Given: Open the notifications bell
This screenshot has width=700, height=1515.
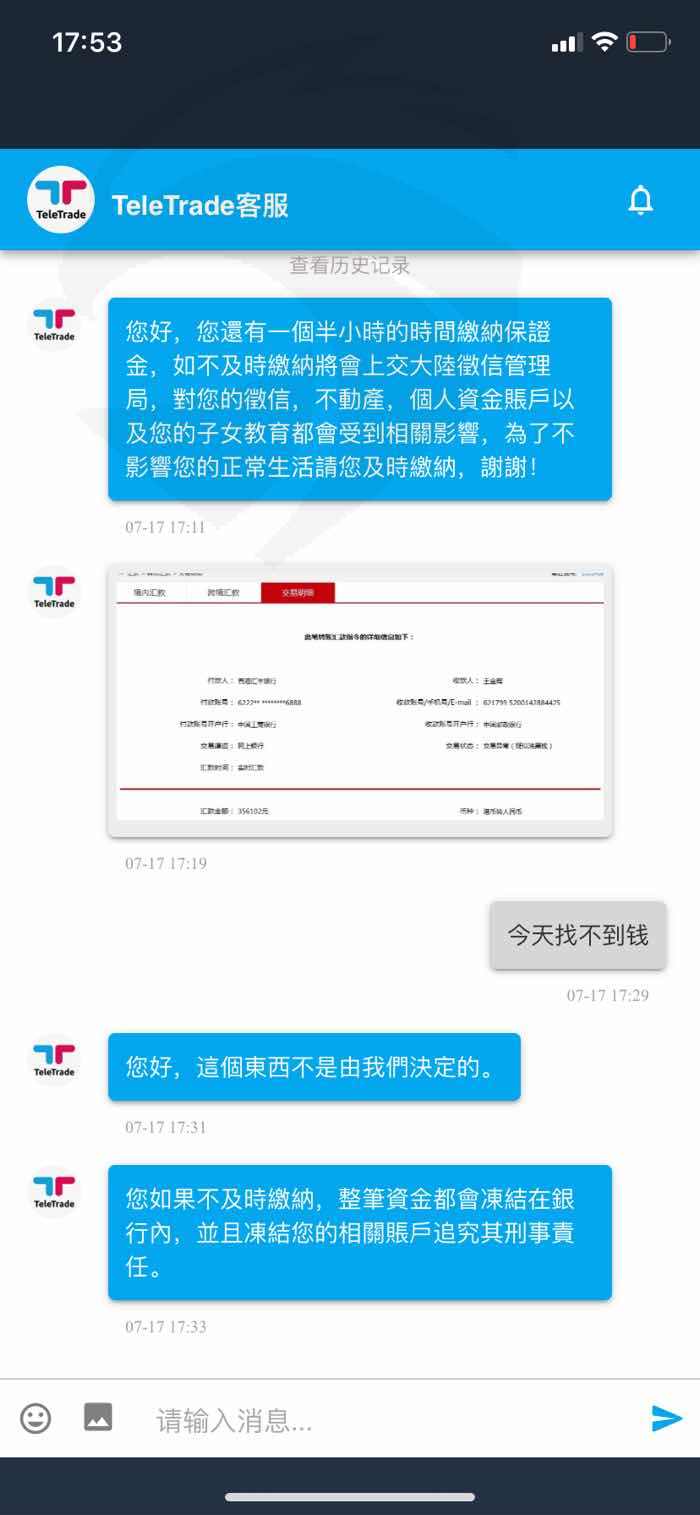Looking at the screenshot, I should [x=640, y=201].
